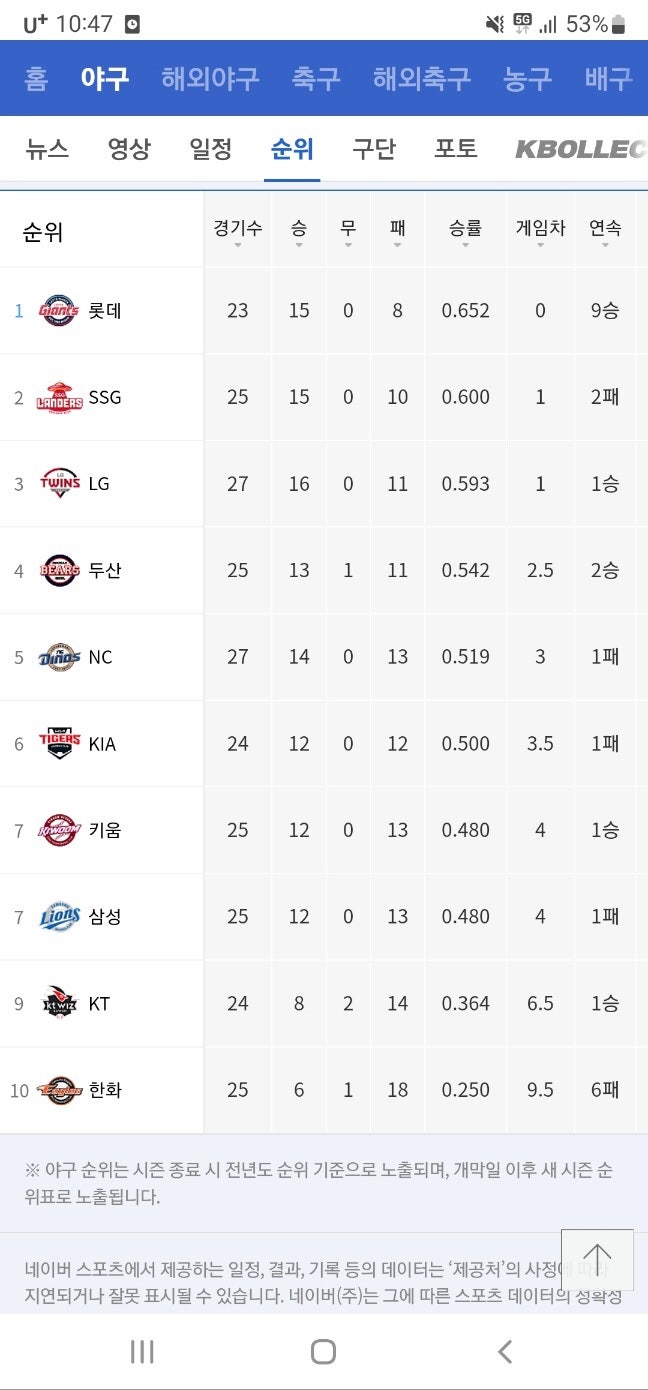Open the 구단 teams tab
The width and height of the screenshot is (648, 1390).
click(374, 150)
